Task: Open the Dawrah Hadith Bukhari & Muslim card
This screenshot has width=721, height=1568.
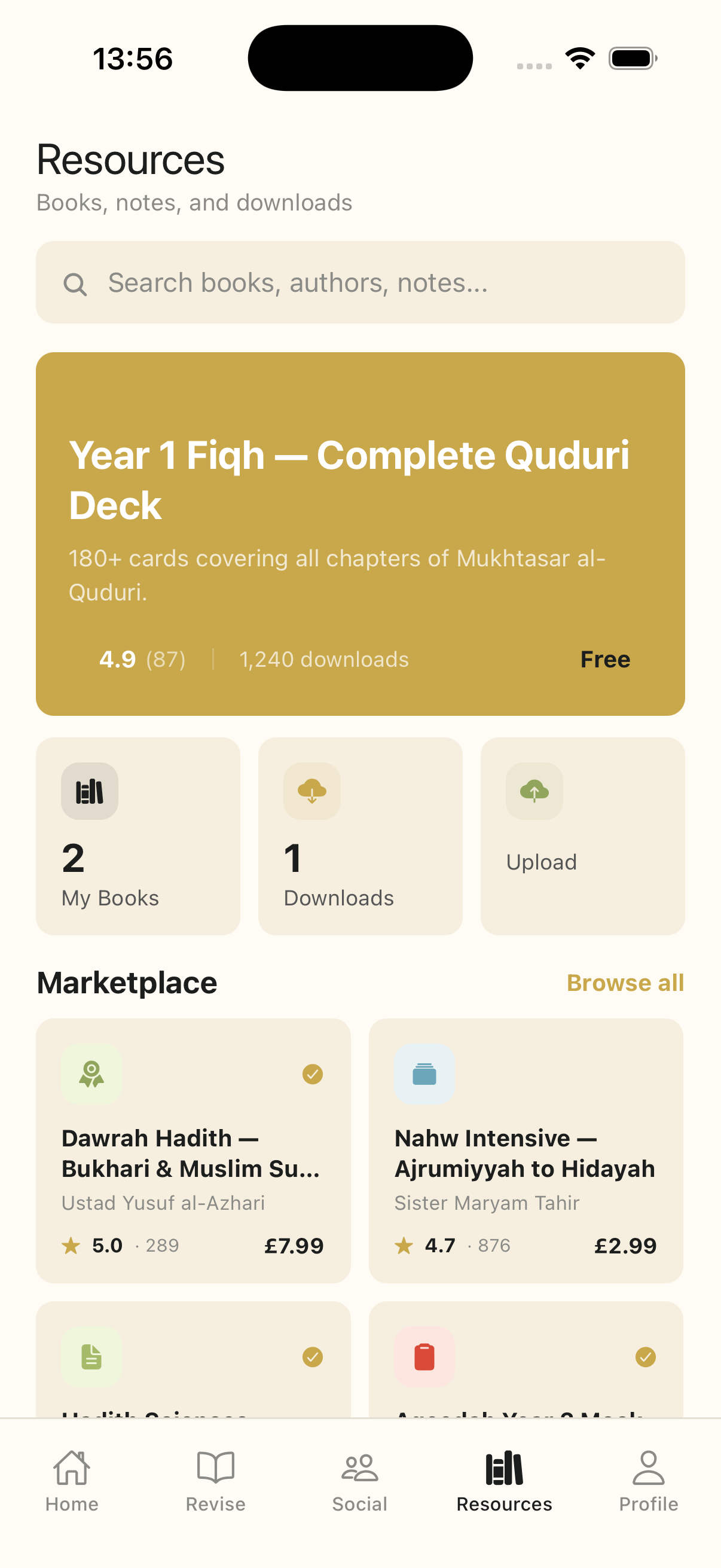Action: tap(193, 1151)
